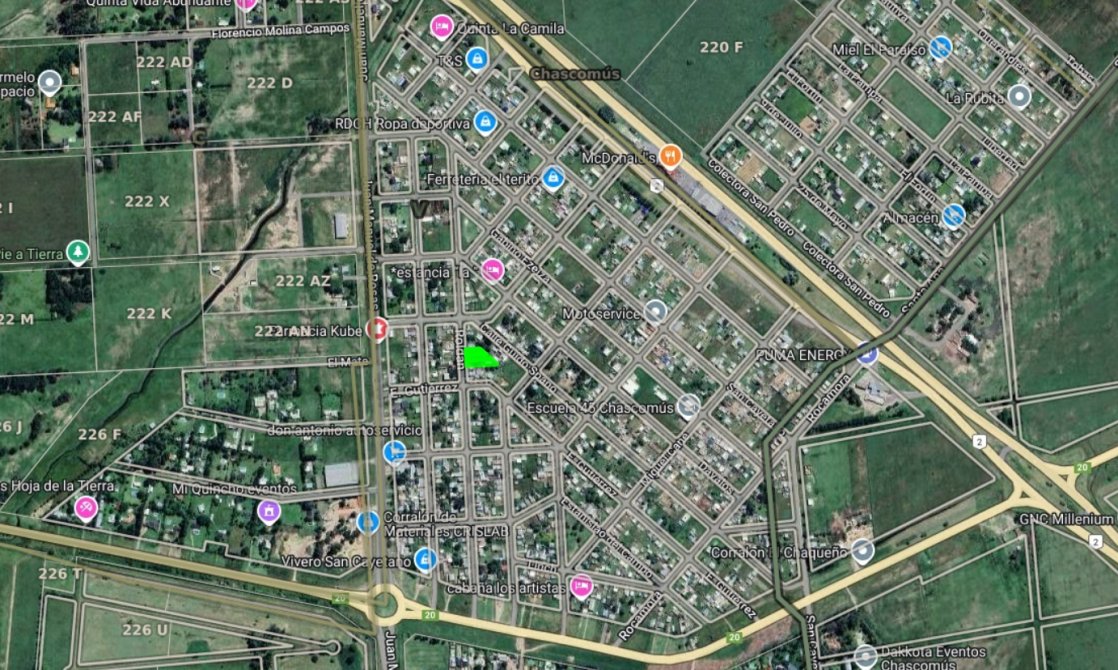Select the Almacén store pin
The height and width of the screenshot is (670, 1118).
[x=953, y=215]
